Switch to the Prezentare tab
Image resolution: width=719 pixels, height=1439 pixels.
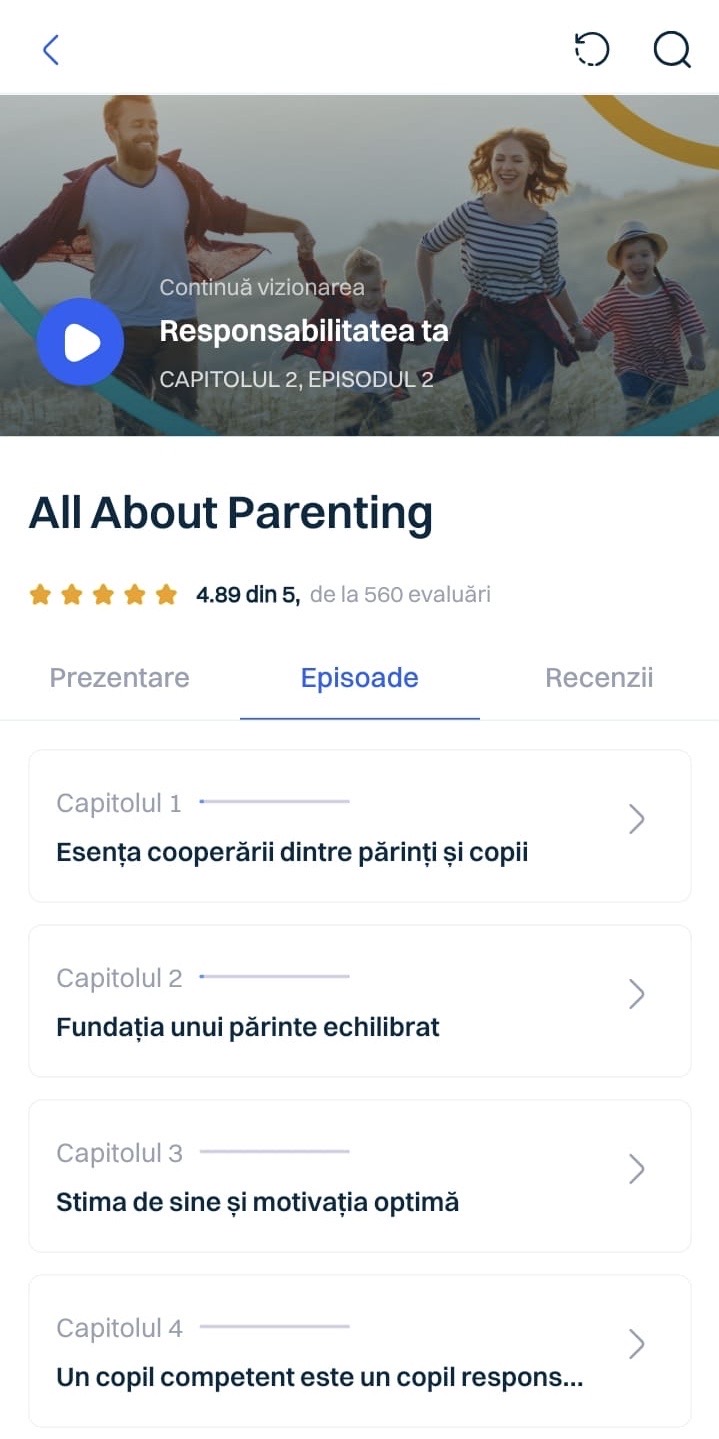pos(119,678)
